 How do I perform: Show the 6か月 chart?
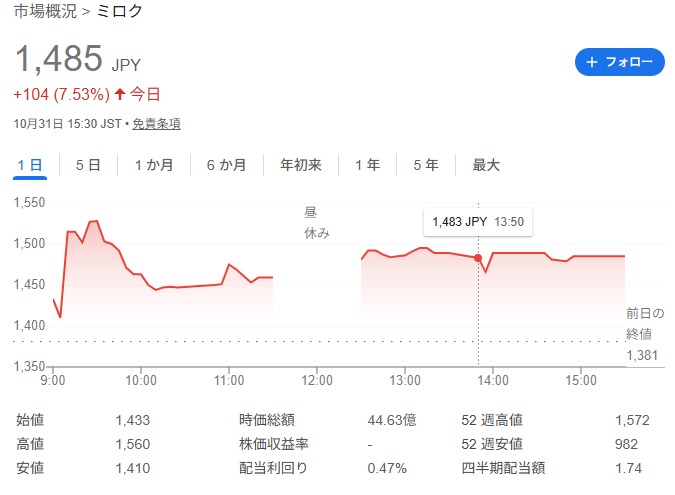tap(226, 165)
